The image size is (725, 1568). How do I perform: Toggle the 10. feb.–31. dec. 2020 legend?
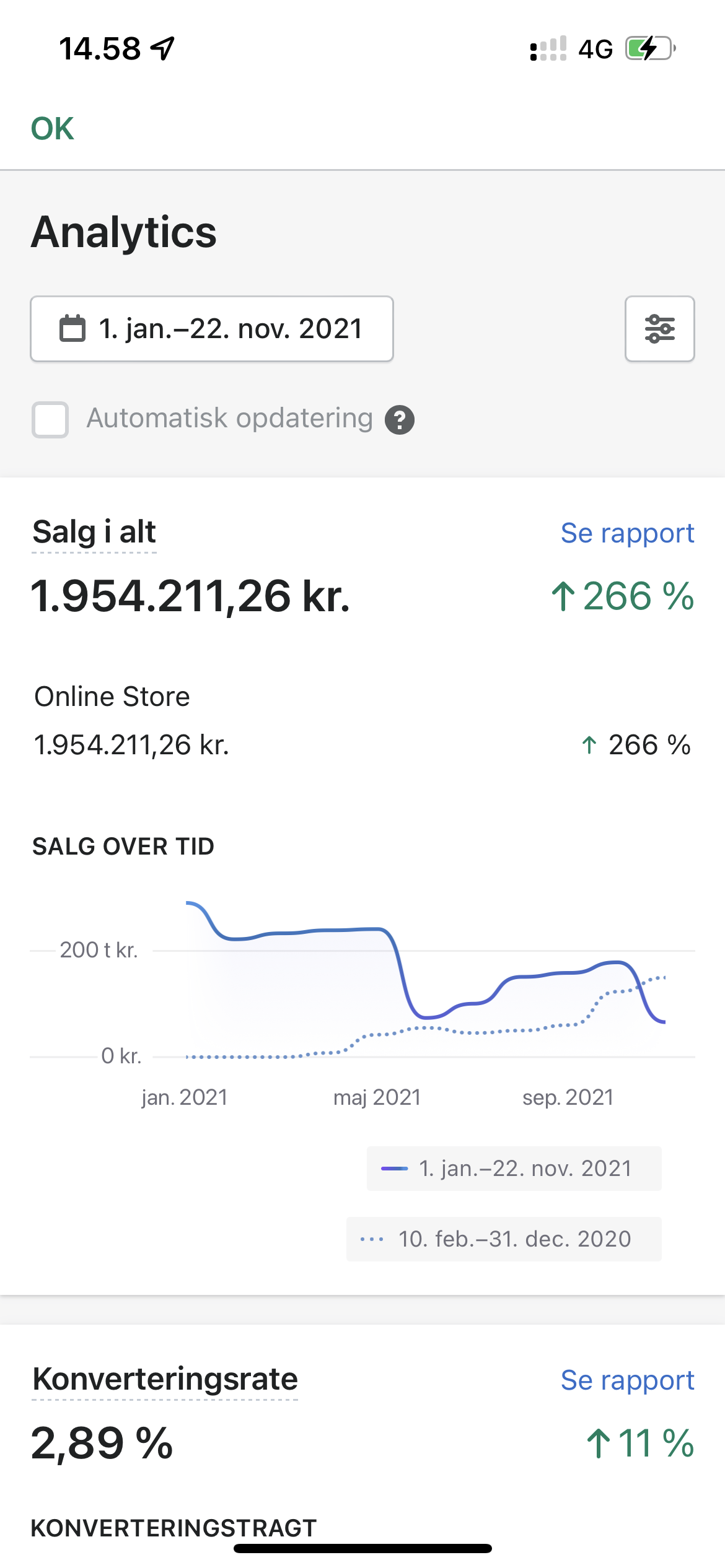pyautogui.click(x=504, y=1239)
